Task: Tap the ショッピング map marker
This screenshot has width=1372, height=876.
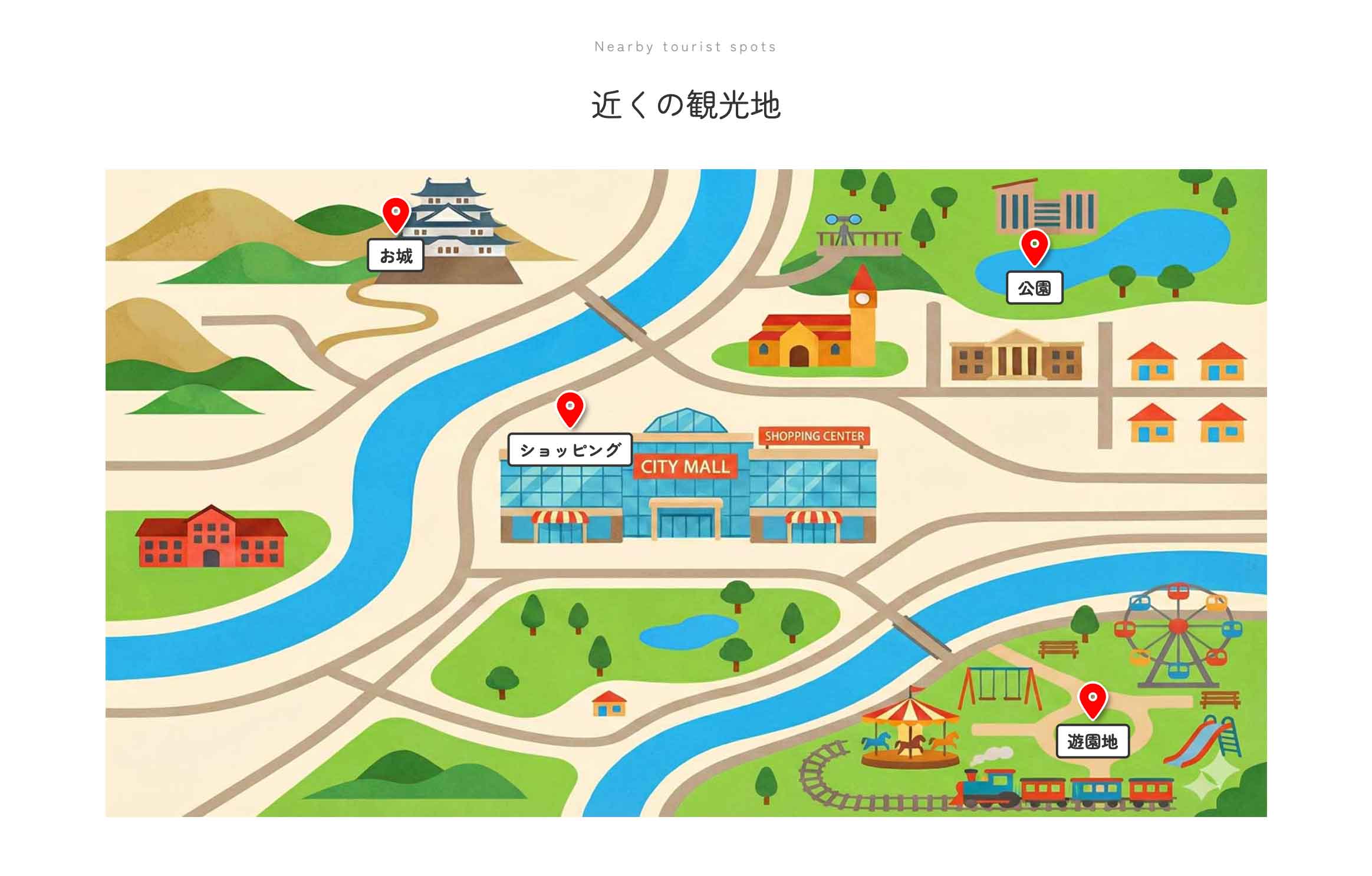Action: tap(570, 409)
